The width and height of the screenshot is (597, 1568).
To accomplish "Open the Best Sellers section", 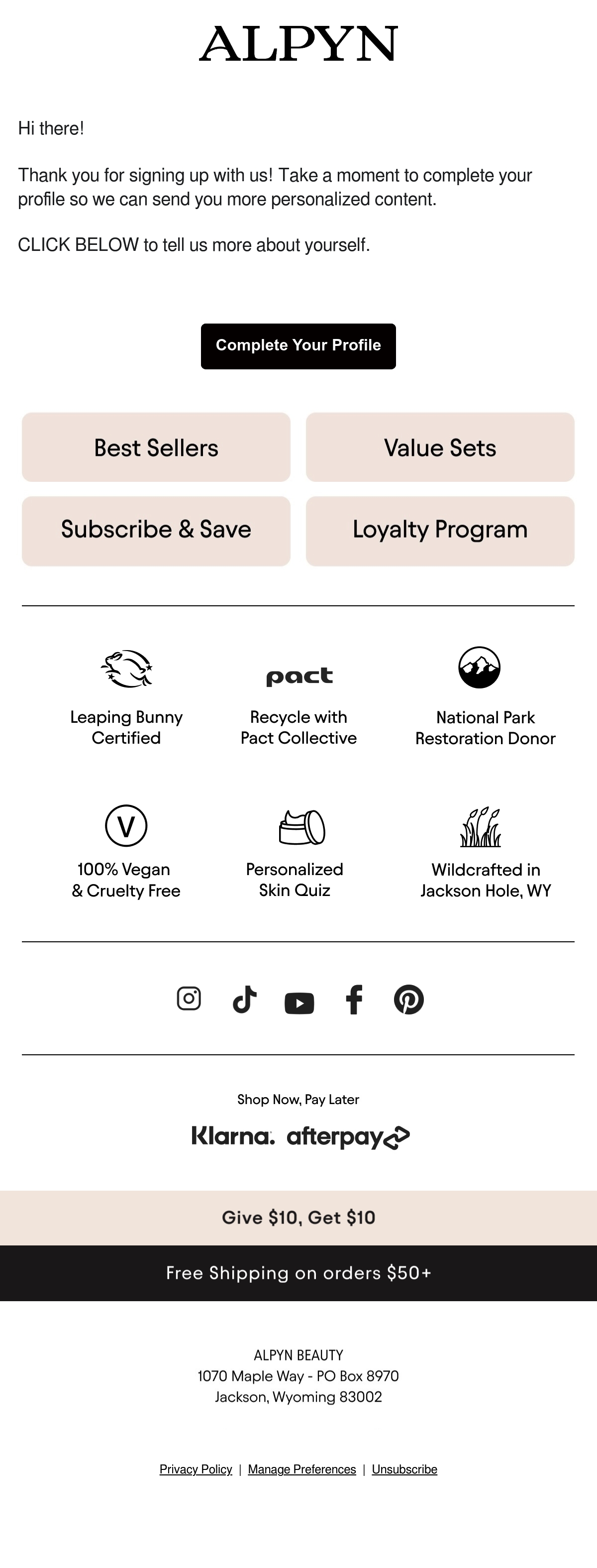I will tap(156, 448).
